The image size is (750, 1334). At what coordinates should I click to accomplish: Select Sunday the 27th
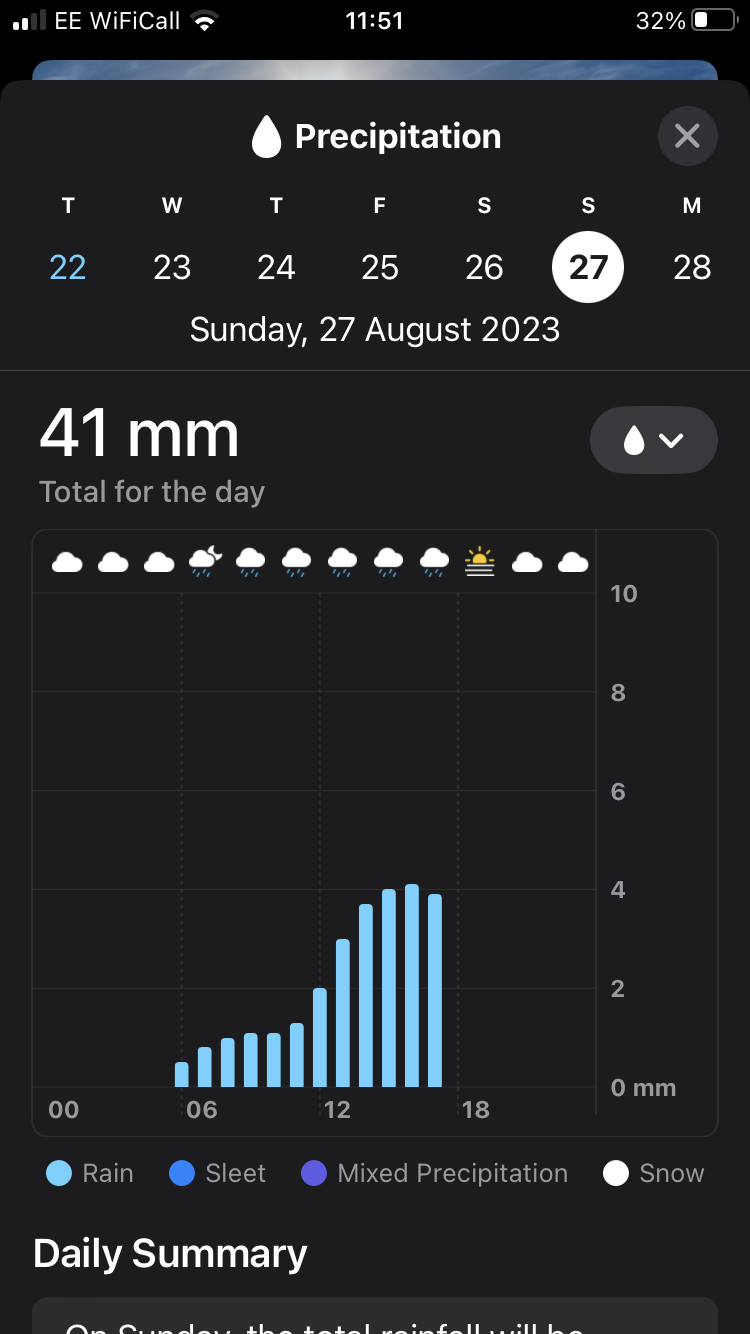click(x=588, y=267)
